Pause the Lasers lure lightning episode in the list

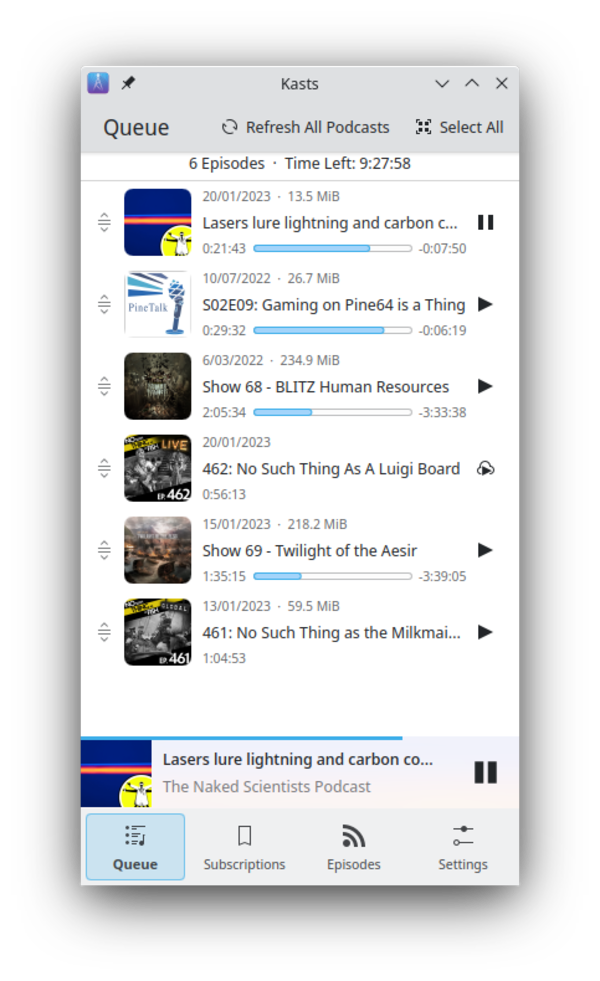(x=485, y=222)
